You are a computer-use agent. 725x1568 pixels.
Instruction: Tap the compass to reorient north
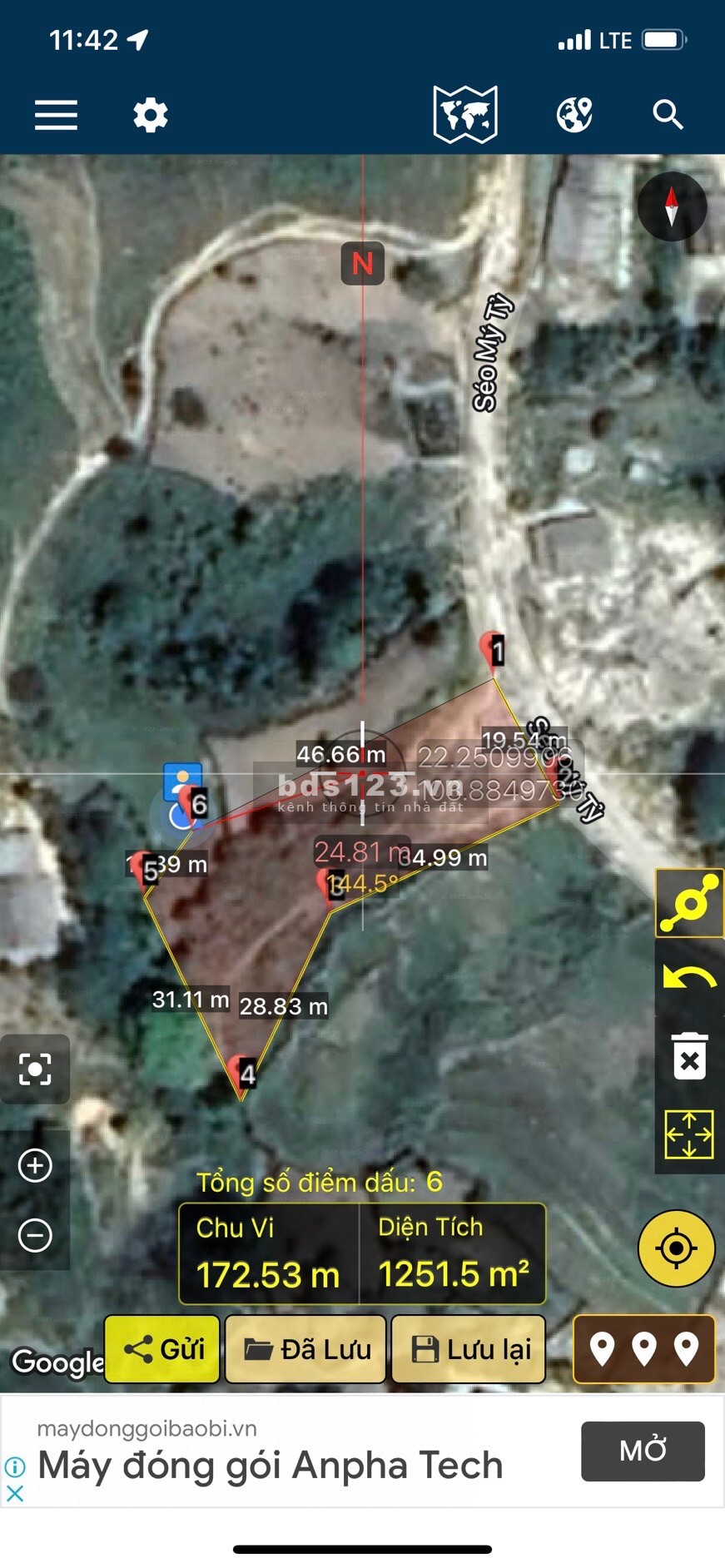(x=672, y=206)
